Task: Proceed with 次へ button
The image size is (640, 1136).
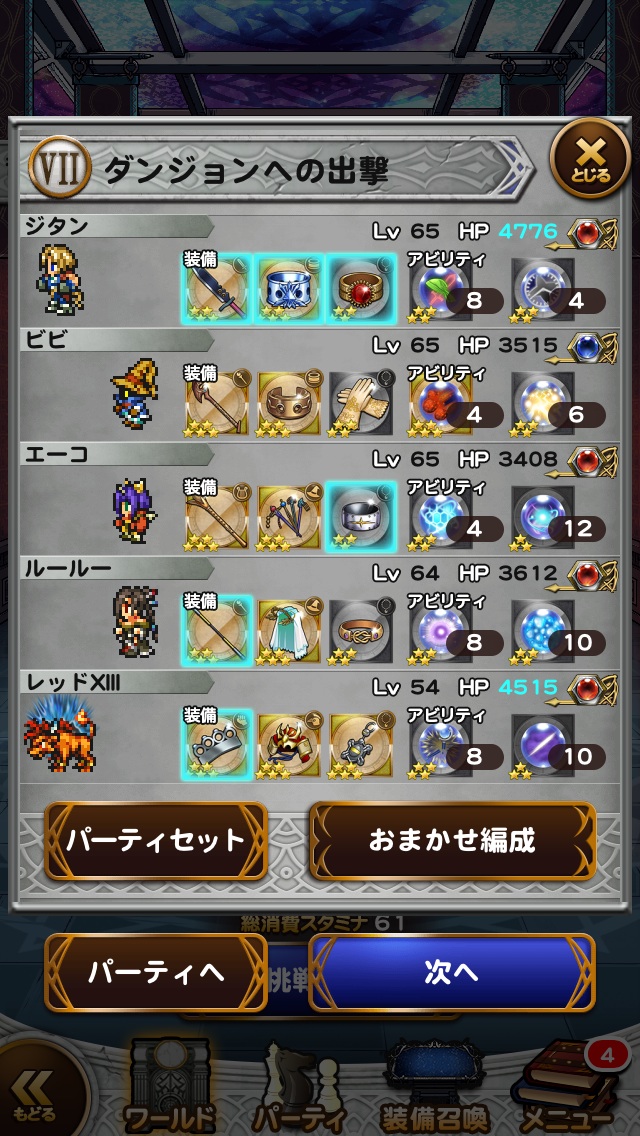Action: coord(452,972)
